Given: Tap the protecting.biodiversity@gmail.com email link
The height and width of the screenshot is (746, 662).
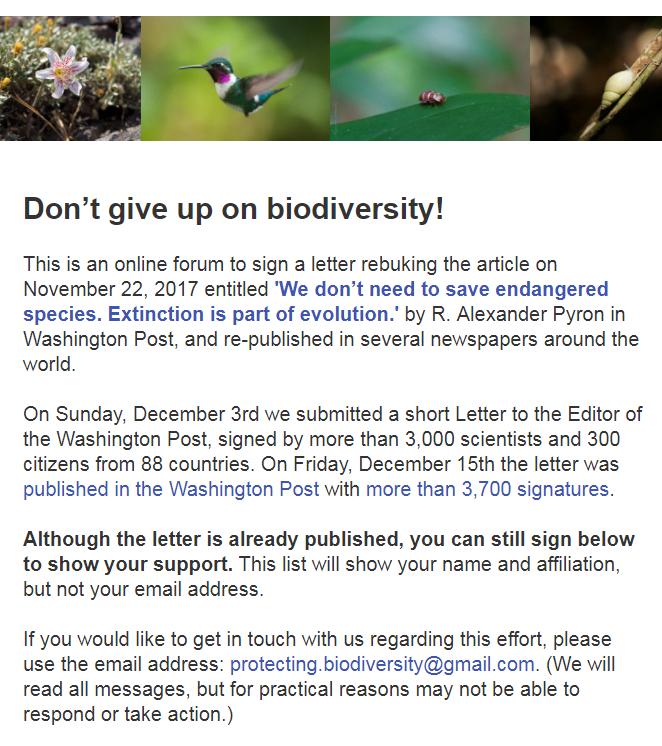Looking at the screenshot, I should (384, 664).
